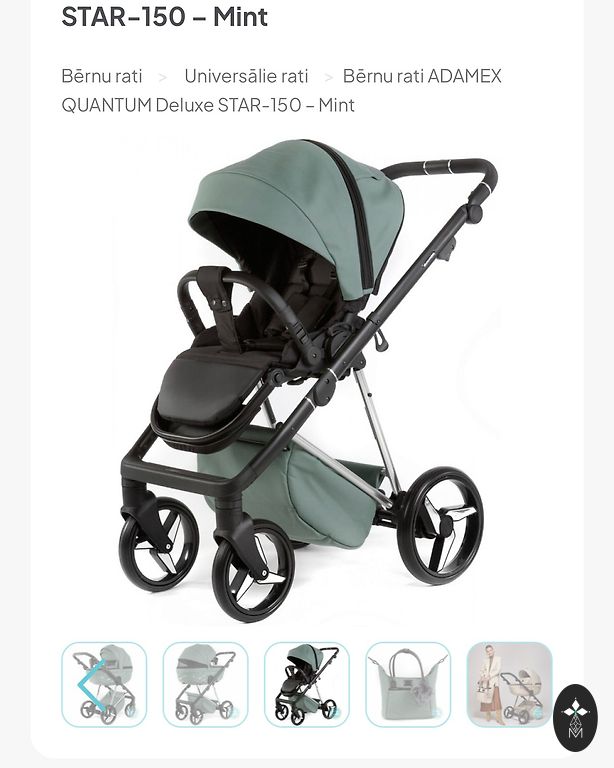
Task: View the woman with stroller thumbnail
Action: (x=509, y=685)
